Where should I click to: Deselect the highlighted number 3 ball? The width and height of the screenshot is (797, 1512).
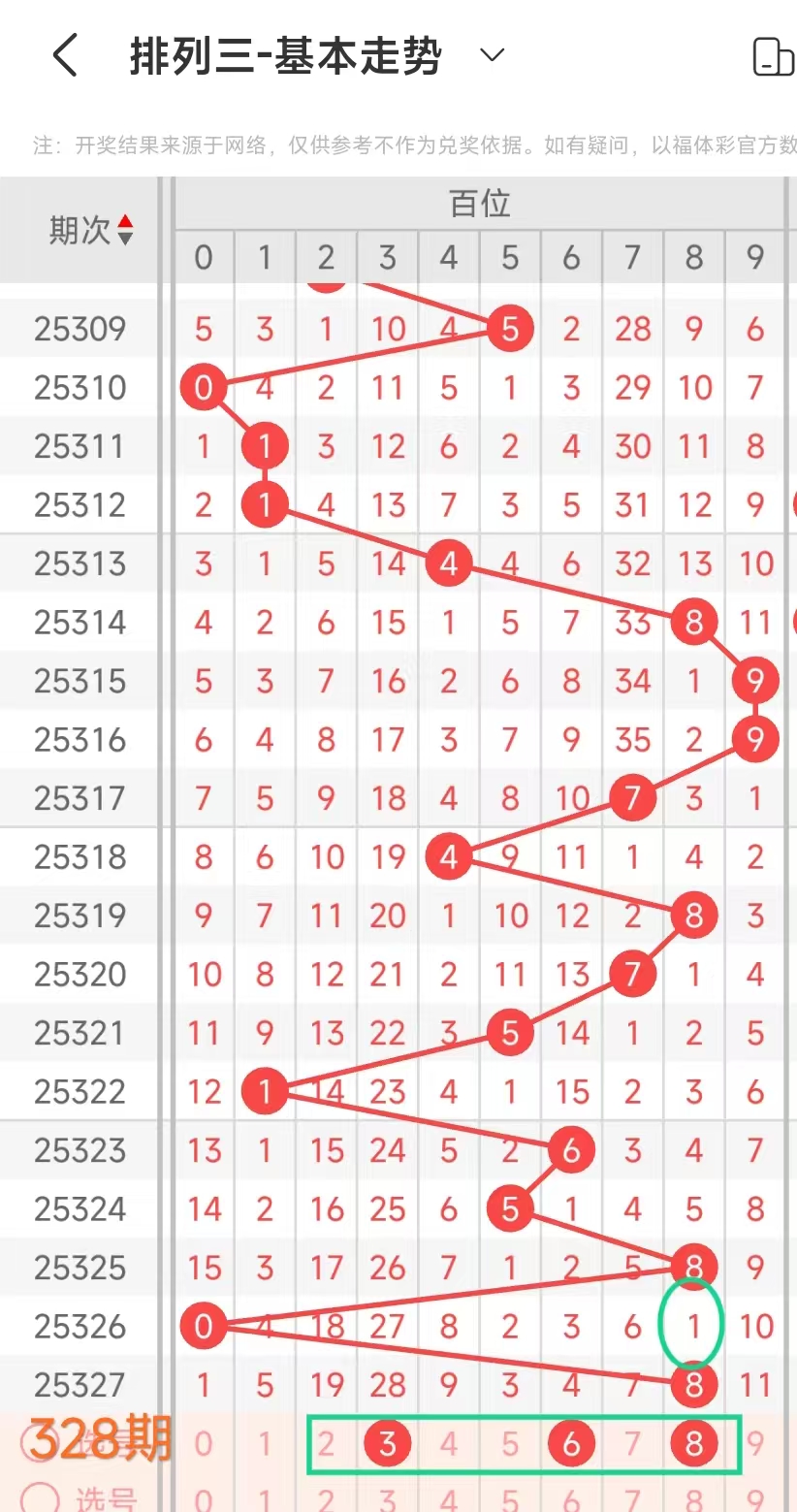[387, 1444]
